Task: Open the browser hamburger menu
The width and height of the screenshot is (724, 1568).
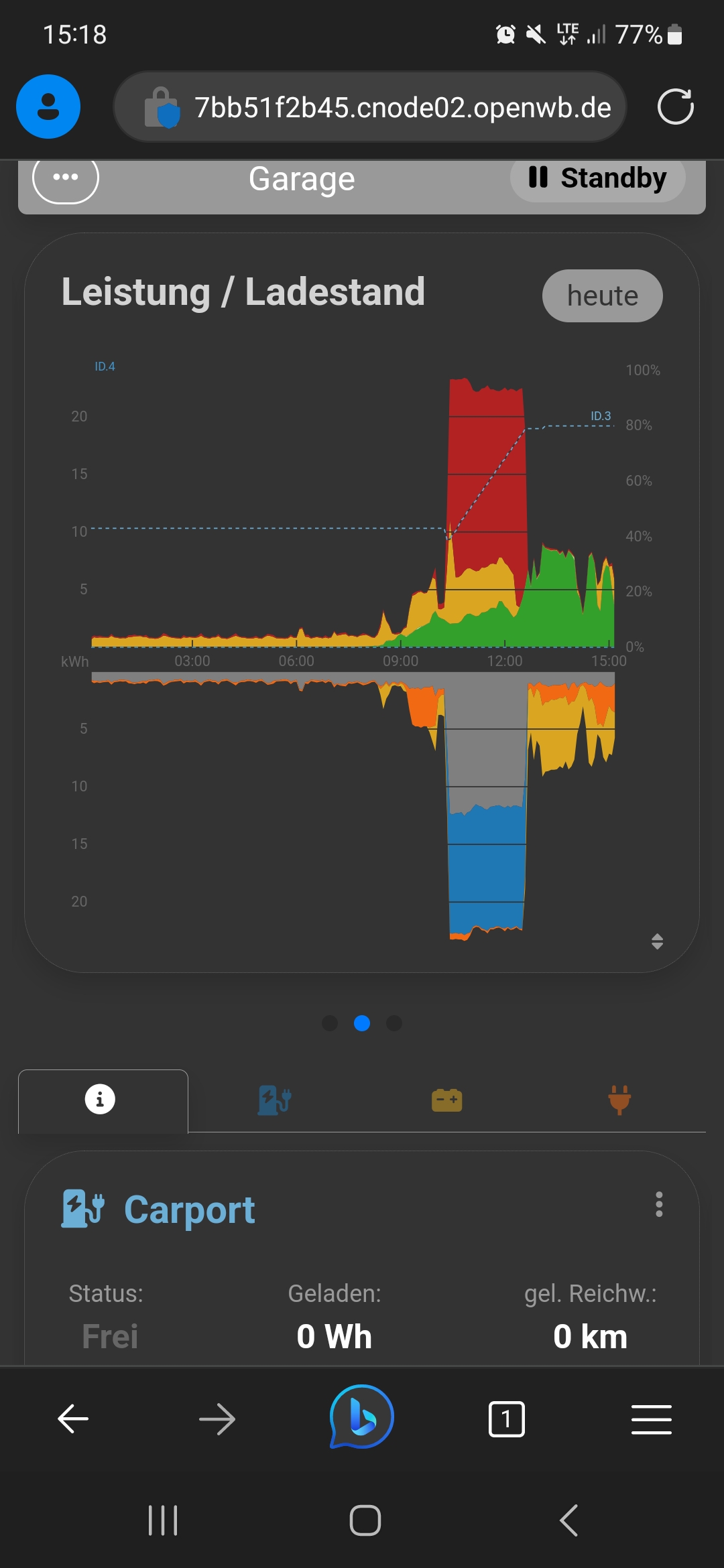Action: tap(651, 1419)
